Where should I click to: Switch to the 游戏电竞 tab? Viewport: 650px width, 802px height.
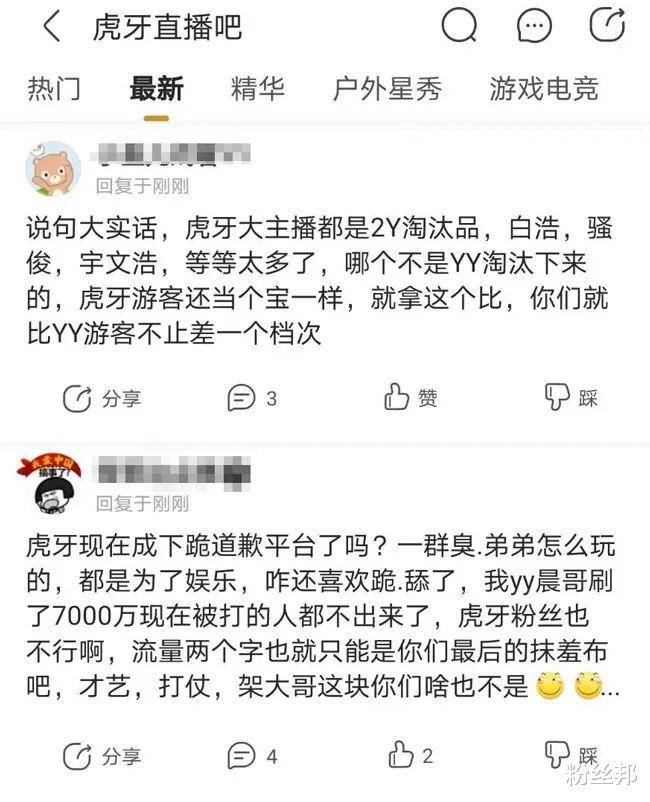544,88
